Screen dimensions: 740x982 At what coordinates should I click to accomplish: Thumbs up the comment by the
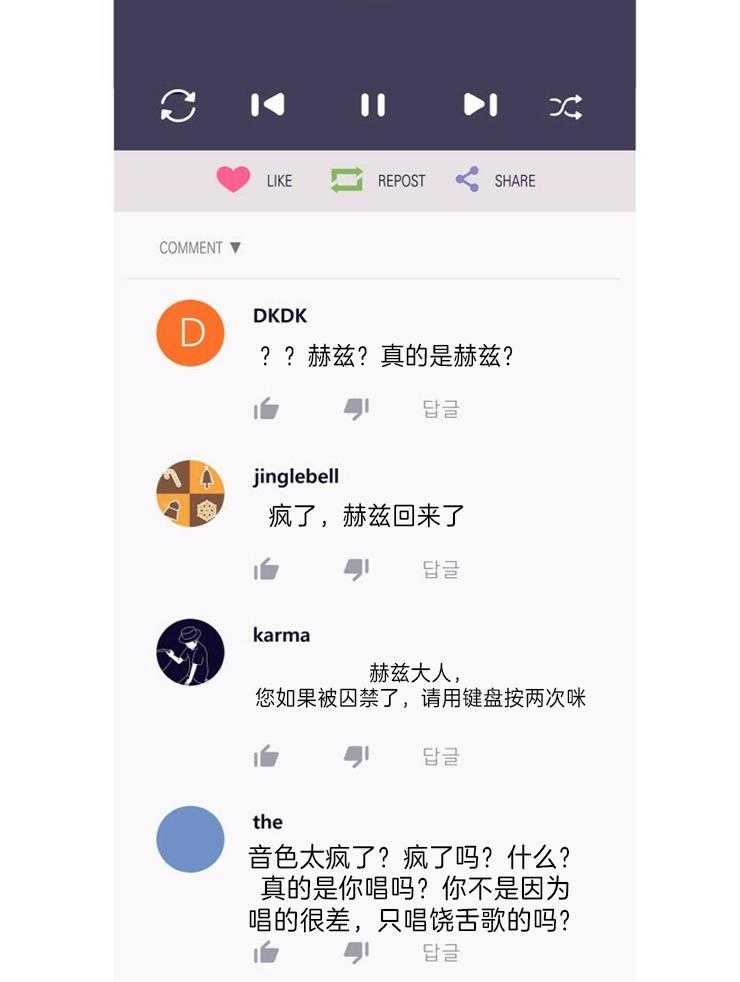(x=266, y=952)
